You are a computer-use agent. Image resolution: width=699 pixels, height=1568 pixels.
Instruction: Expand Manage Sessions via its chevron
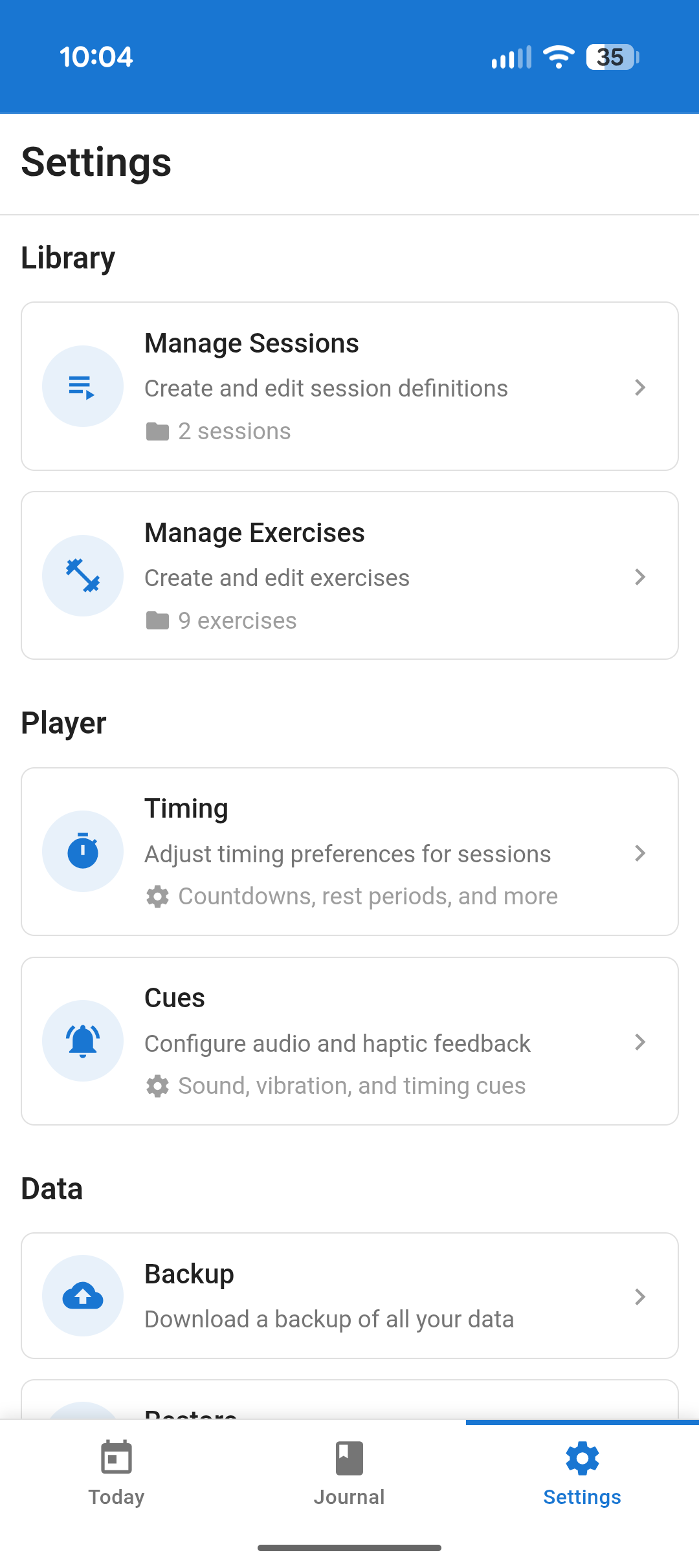[641, 387]
